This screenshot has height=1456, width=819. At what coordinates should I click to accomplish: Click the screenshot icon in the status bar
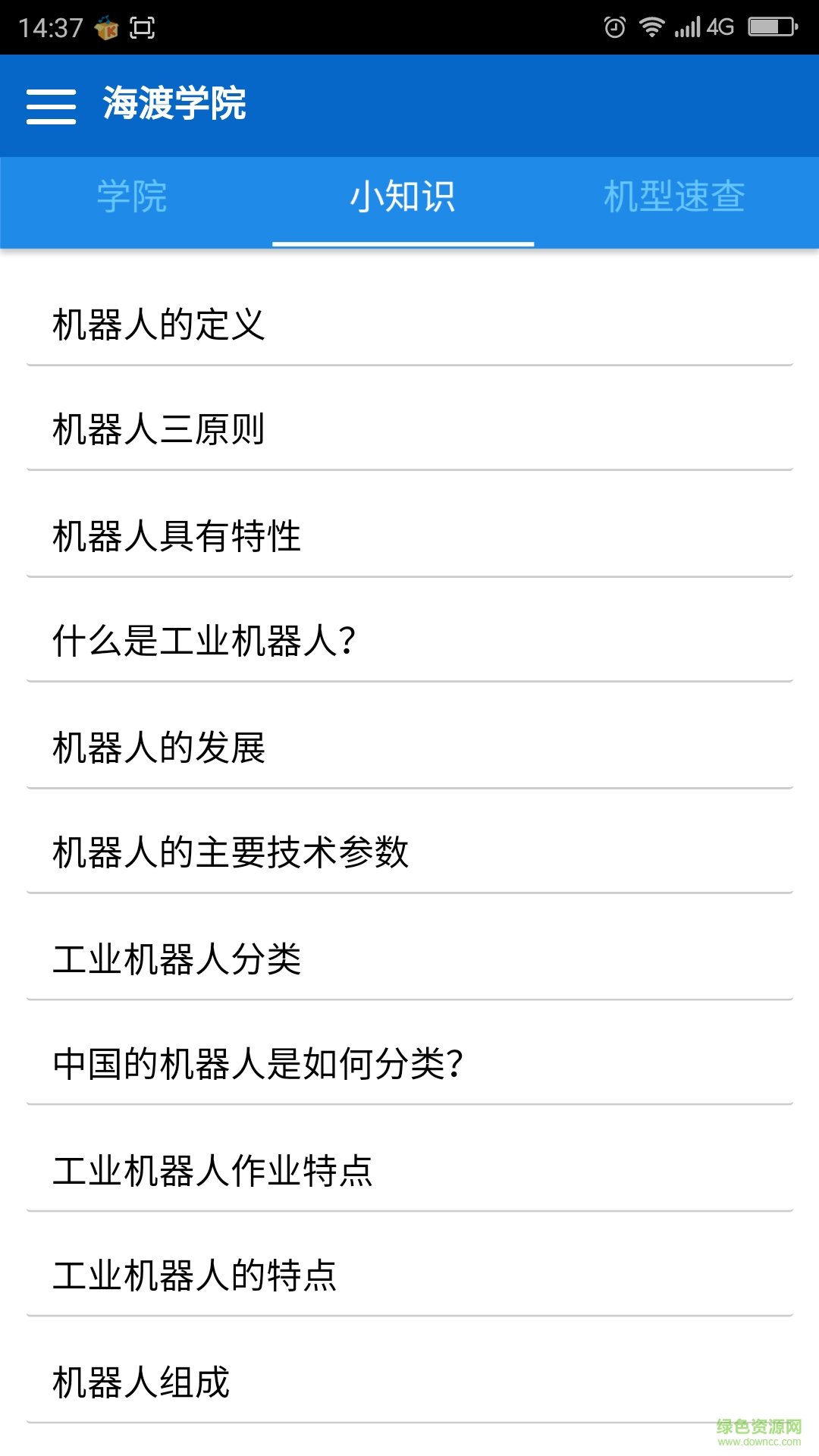[141, 25]
